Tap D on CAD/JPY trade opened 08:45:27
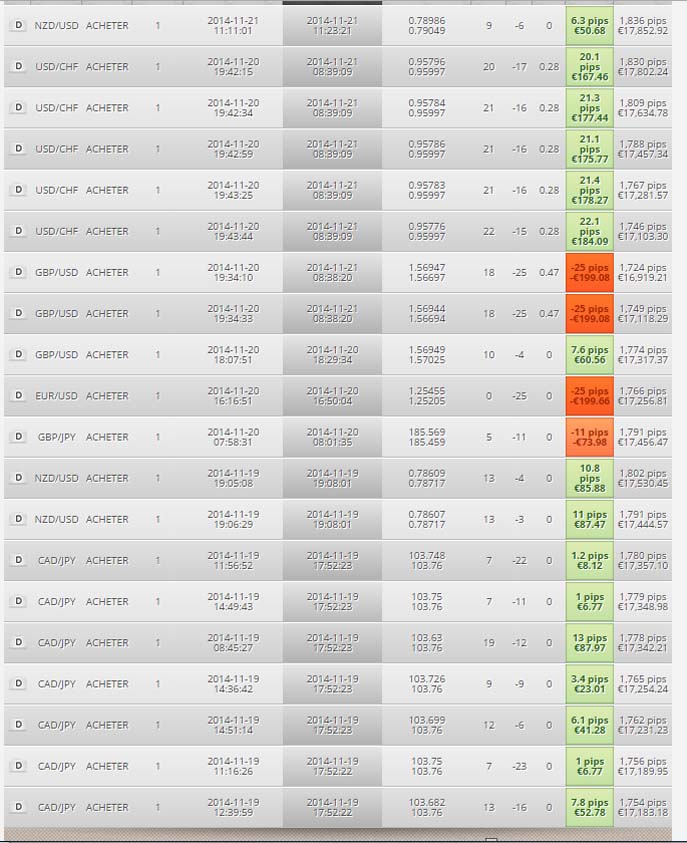 click(18, 643)
